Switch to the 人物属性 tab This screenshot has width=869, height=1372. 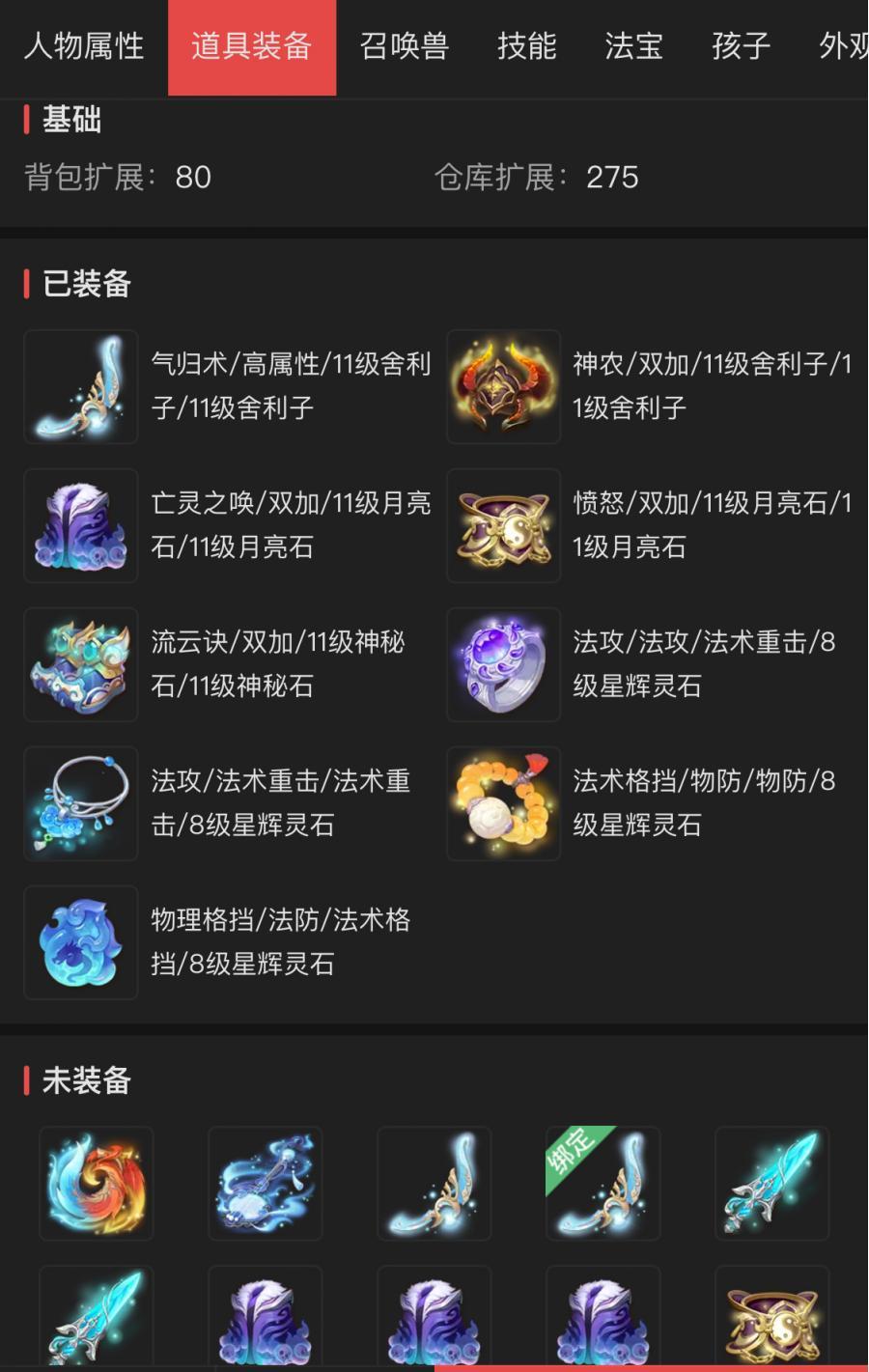pyautogui.click(x=83, y=46)
